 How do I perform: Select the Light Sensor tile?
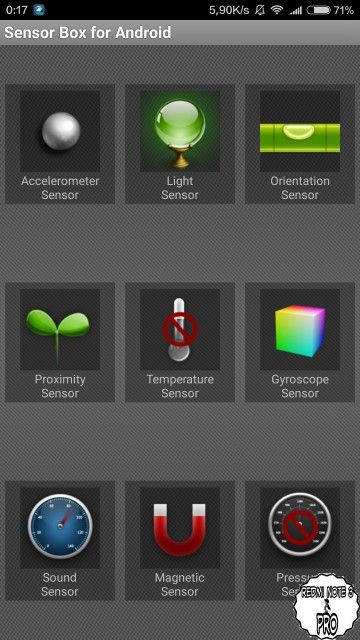click(x=180, y=144)
